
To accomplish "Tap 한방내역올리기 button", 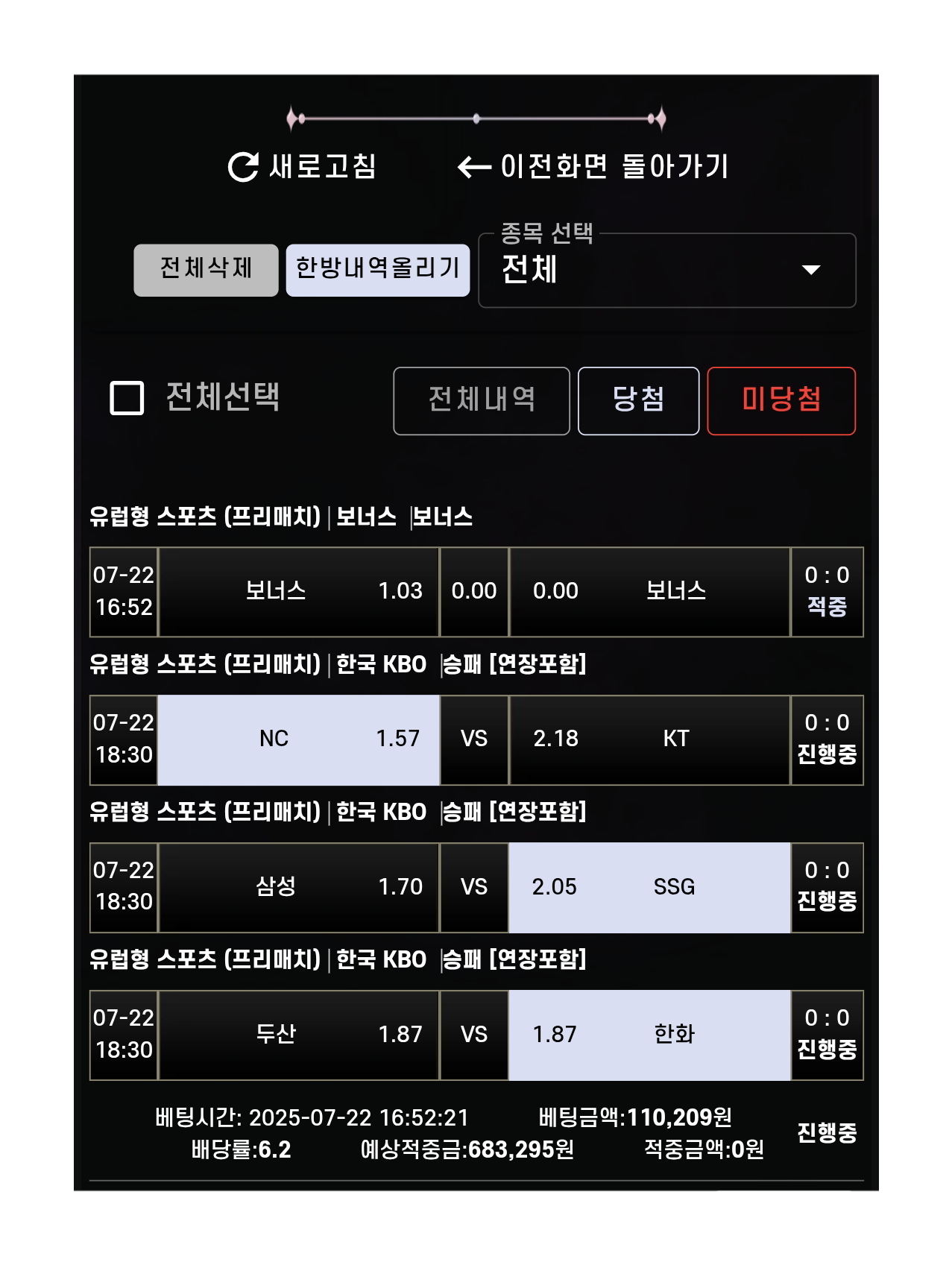I will point(377,269).
